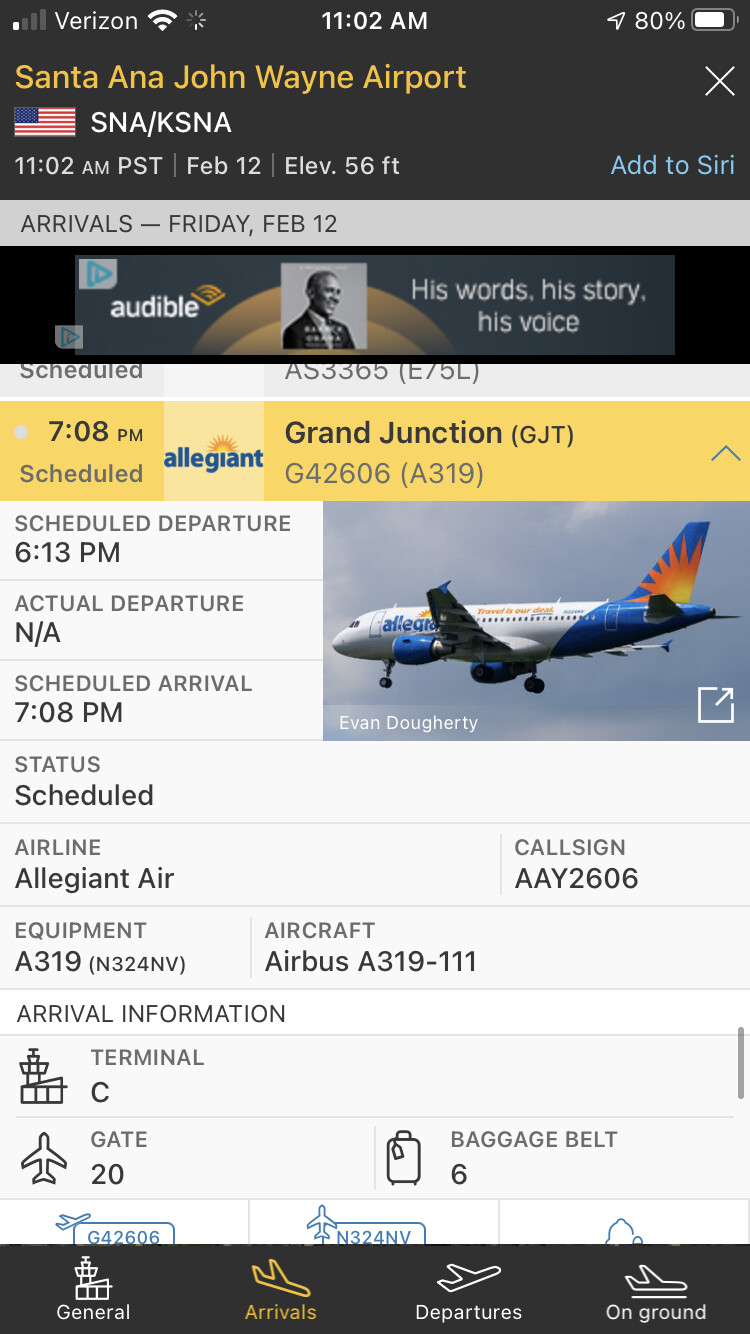This screenshot has height=1334, width=750.
Task: Switch to the Departures tab
Action: (x=468, y=1289)
